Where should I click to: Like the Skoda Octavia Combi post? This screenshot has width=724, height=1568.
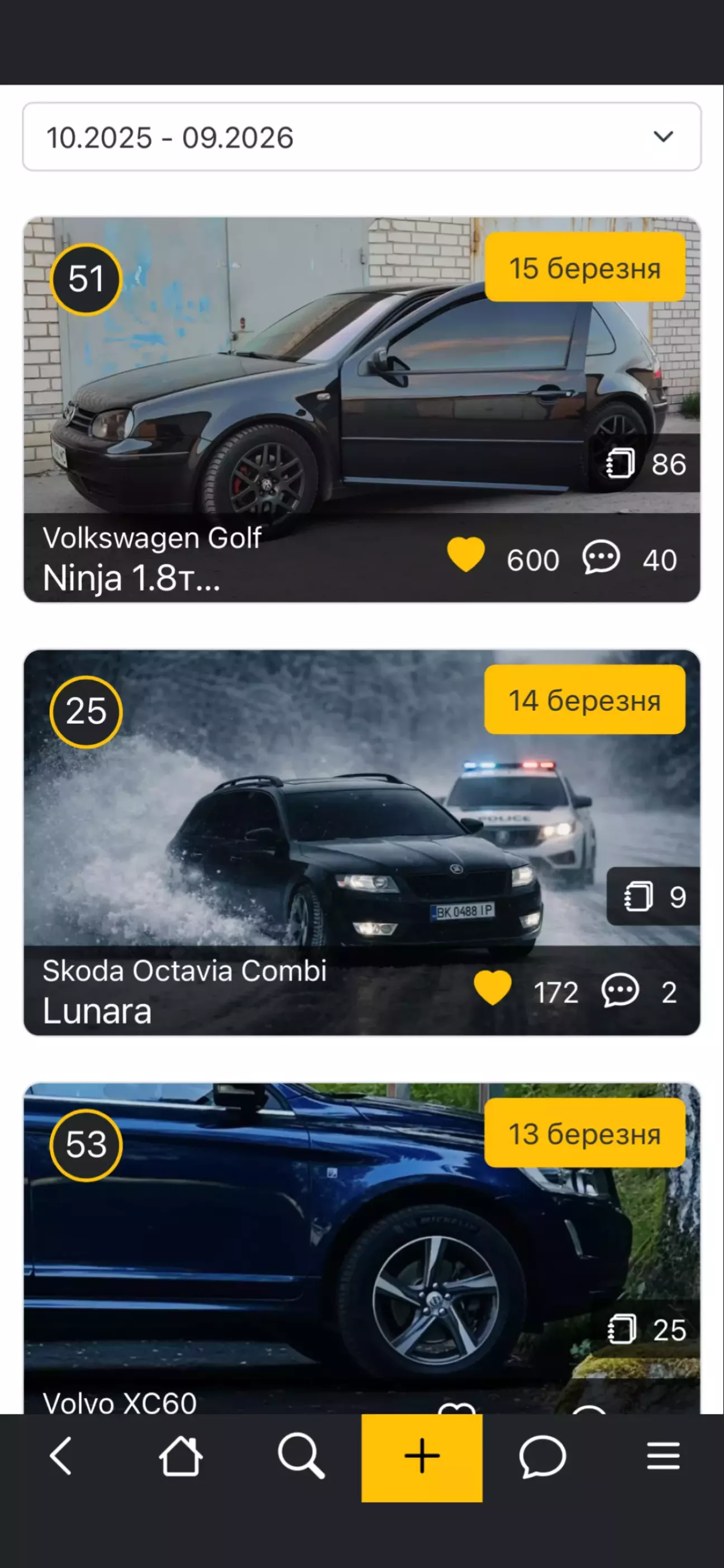pyautogui.click(x=492, y=988)
